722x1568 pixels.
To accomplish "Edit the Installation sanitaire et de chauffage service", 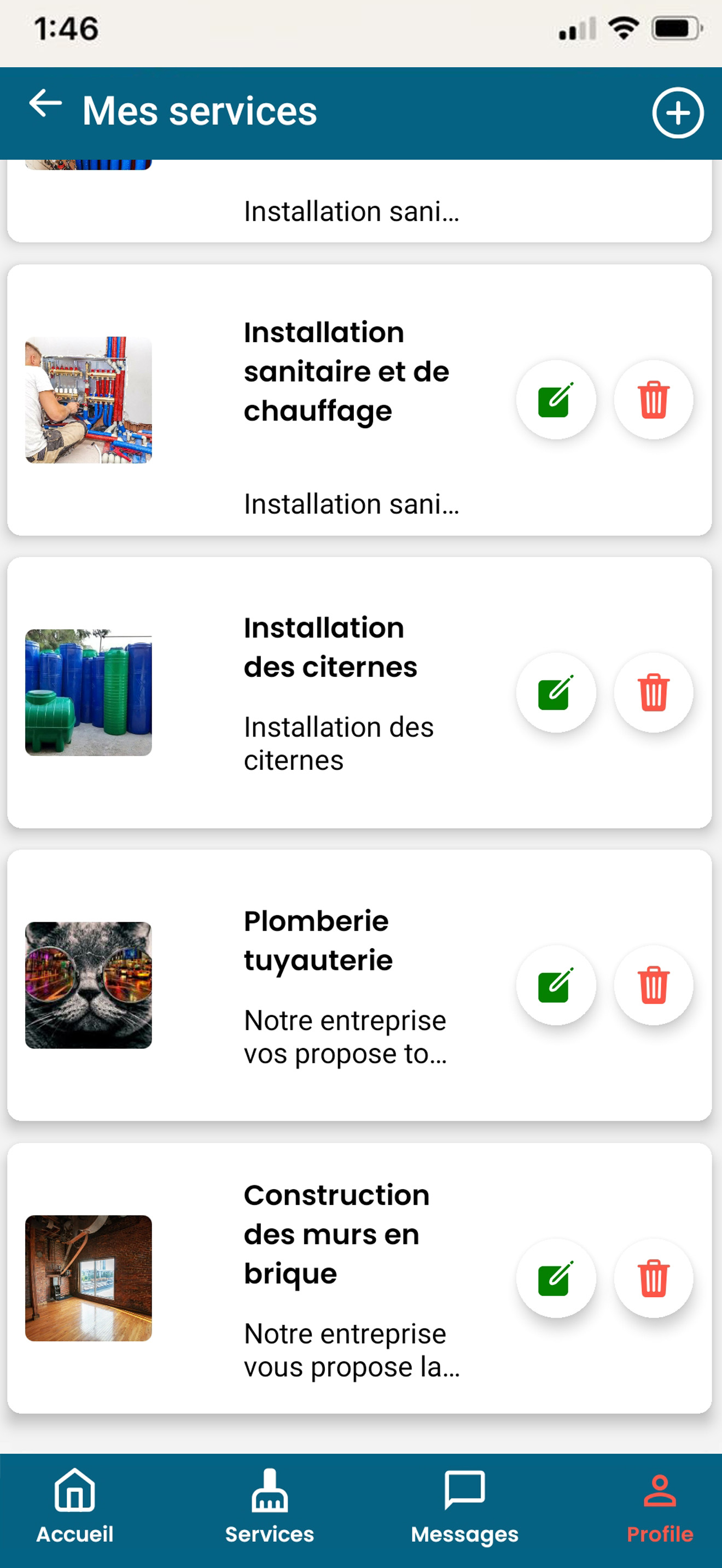I will point(556,399).
